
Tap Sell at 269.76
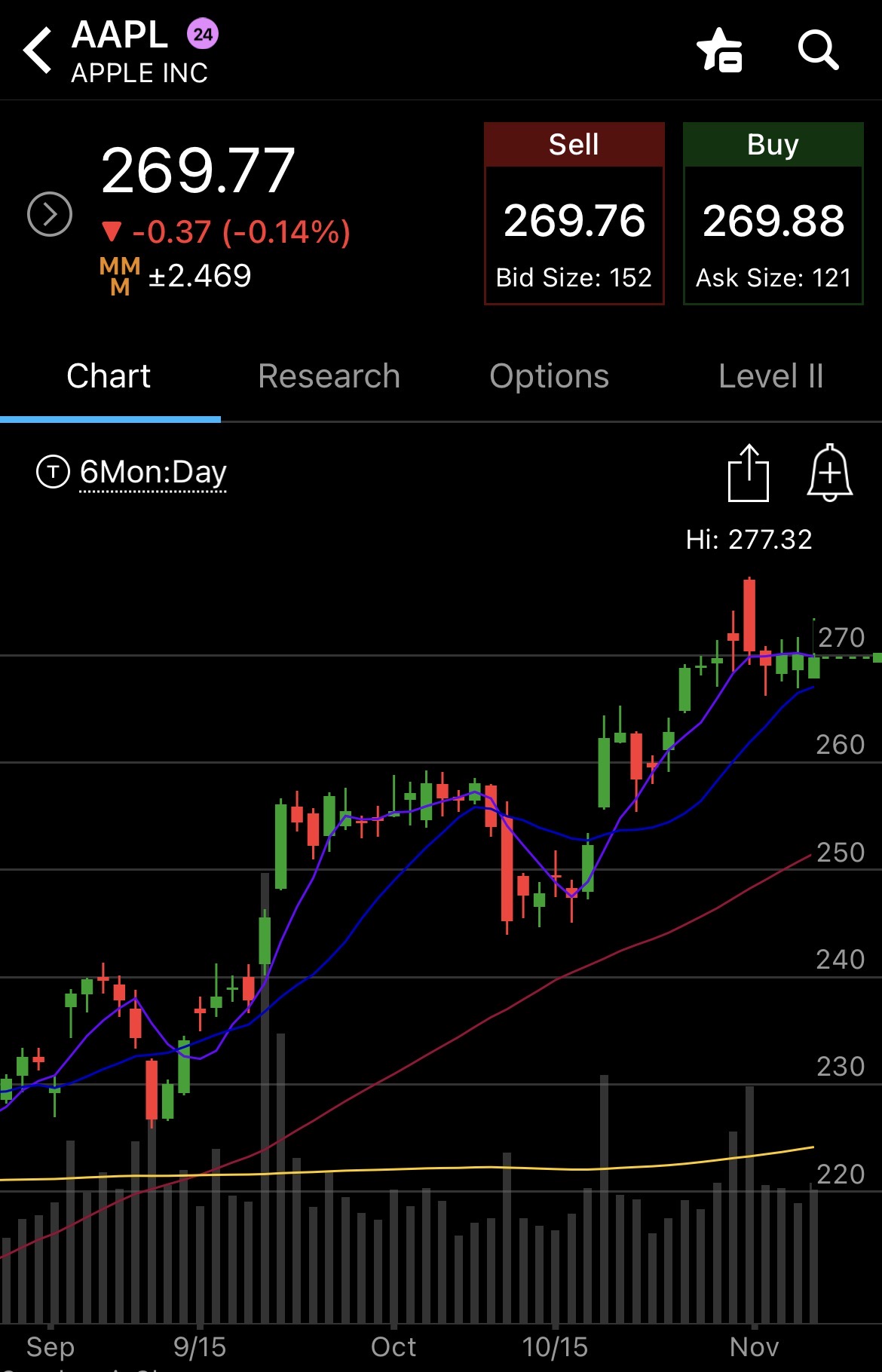574,214
